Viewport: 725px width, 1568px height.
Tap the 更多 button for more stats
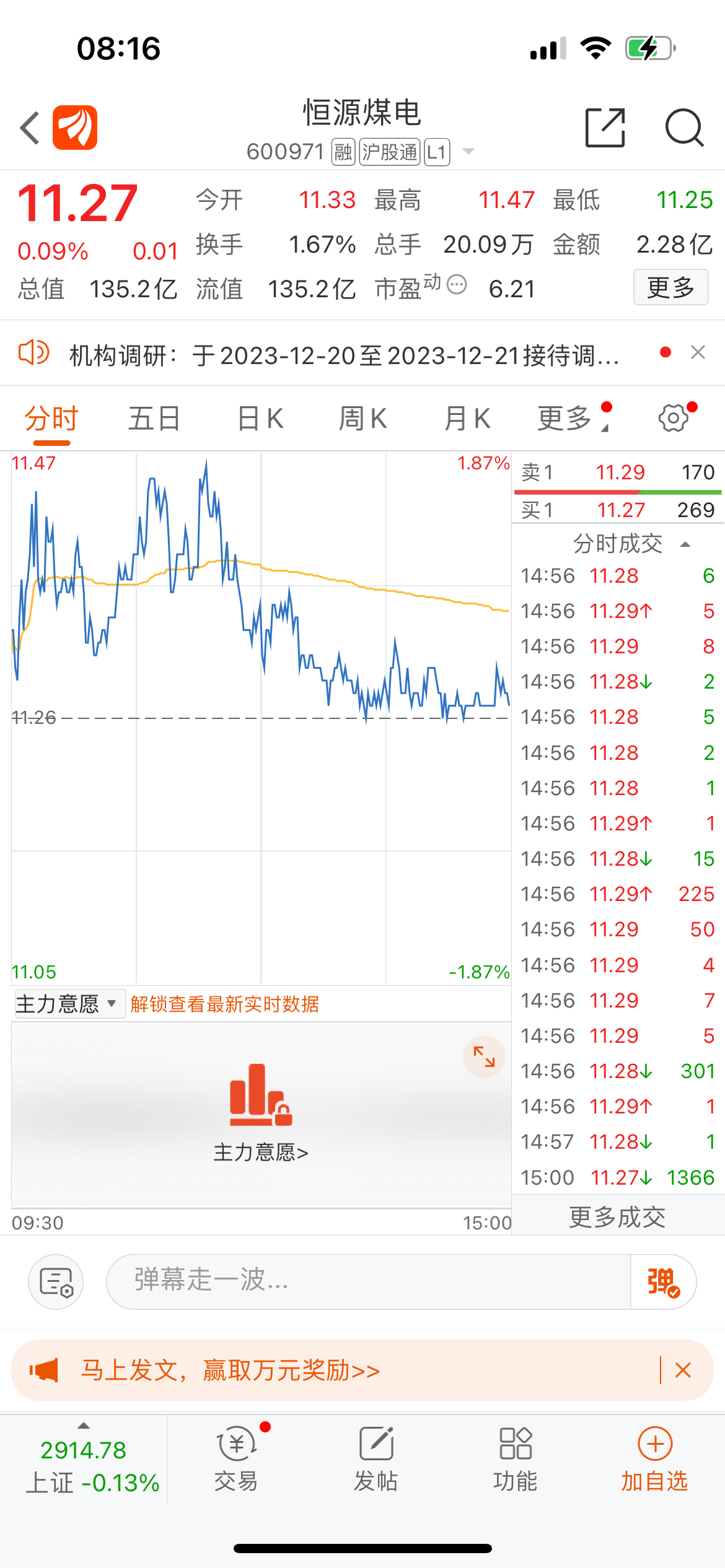[670, 287]
